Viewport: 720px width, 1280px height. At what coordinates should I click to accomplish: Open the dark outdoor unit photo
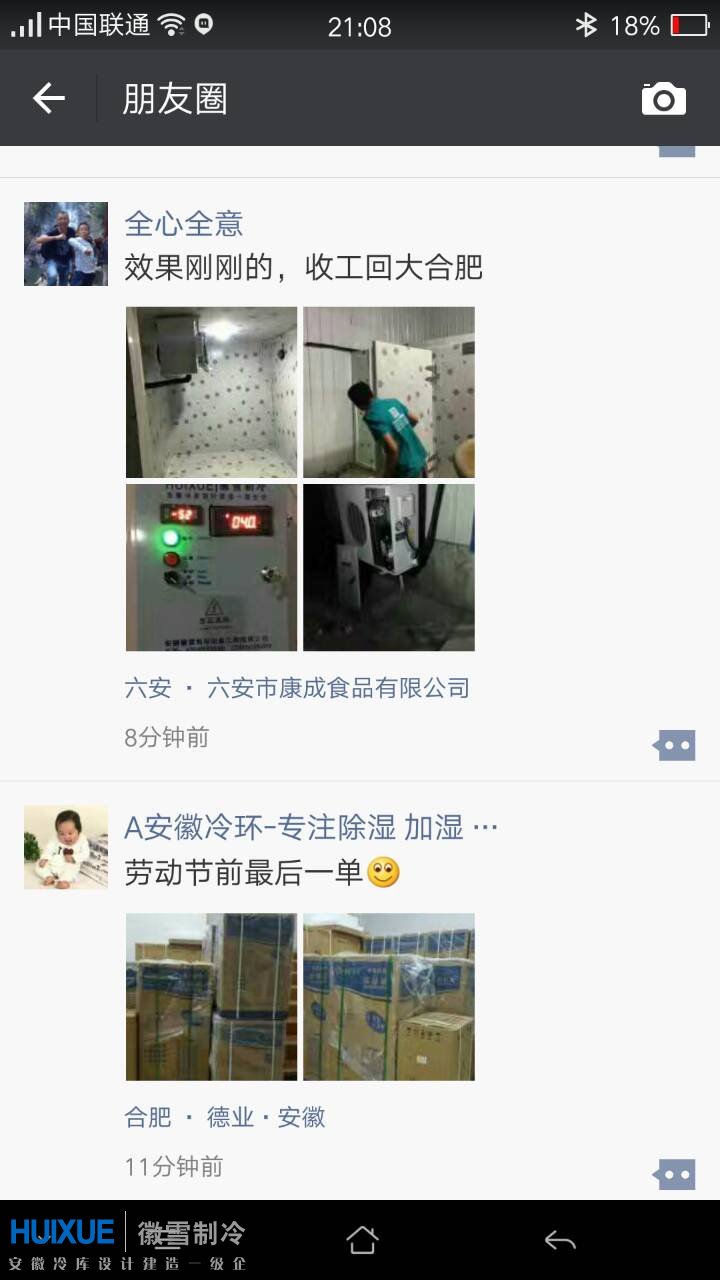click(389, 568)
